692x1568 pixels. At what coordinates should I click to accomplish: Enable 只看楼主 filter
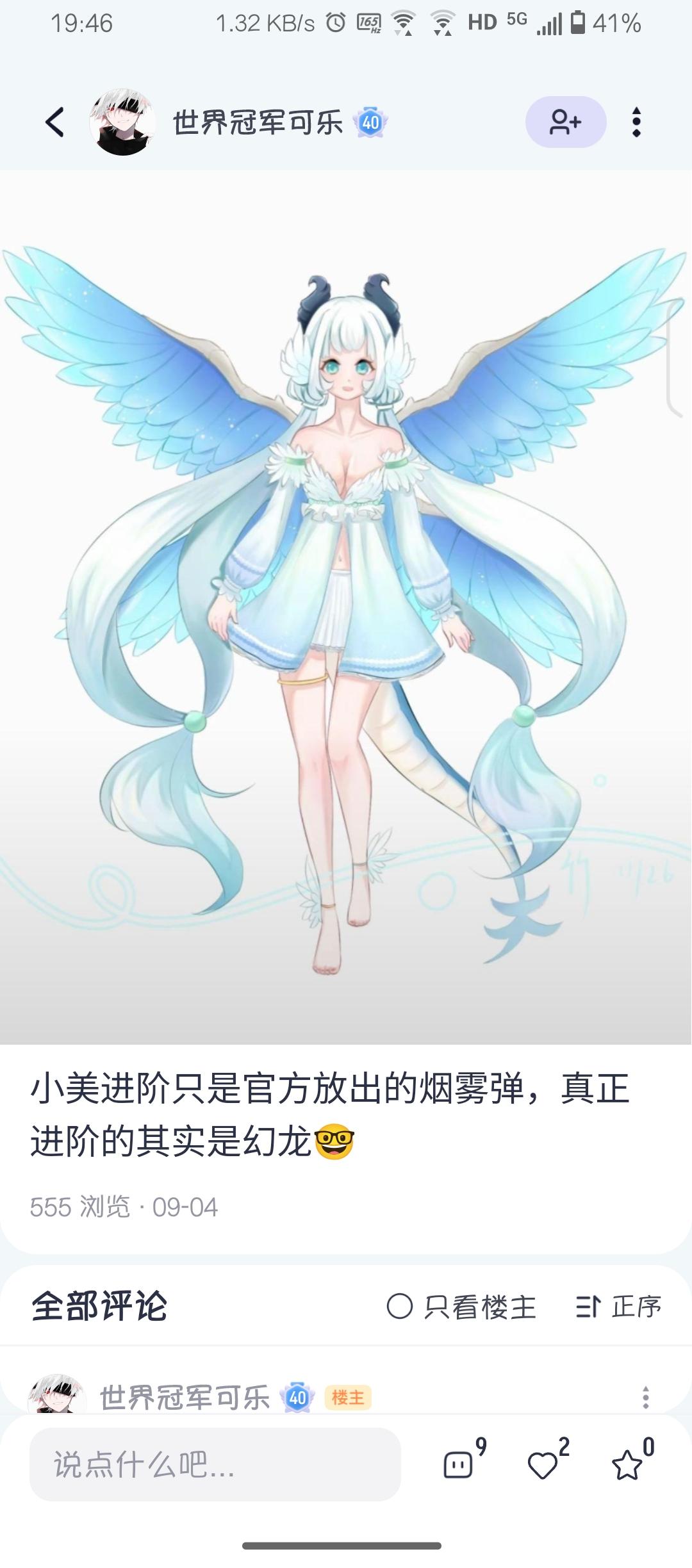(x=461, y=1307)
